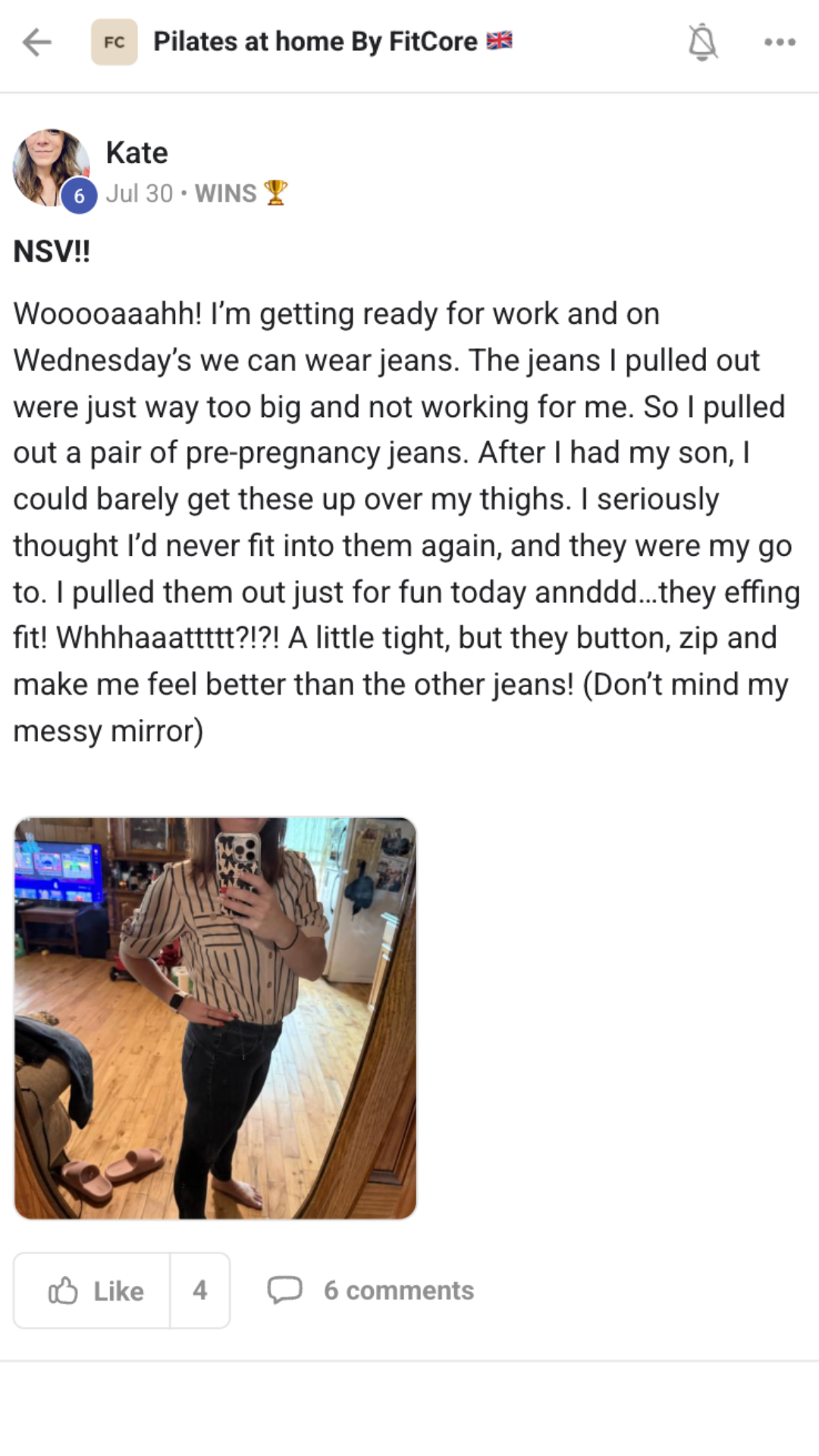Toggle the notification bell for this community
819x1456 pixels.
702,42
